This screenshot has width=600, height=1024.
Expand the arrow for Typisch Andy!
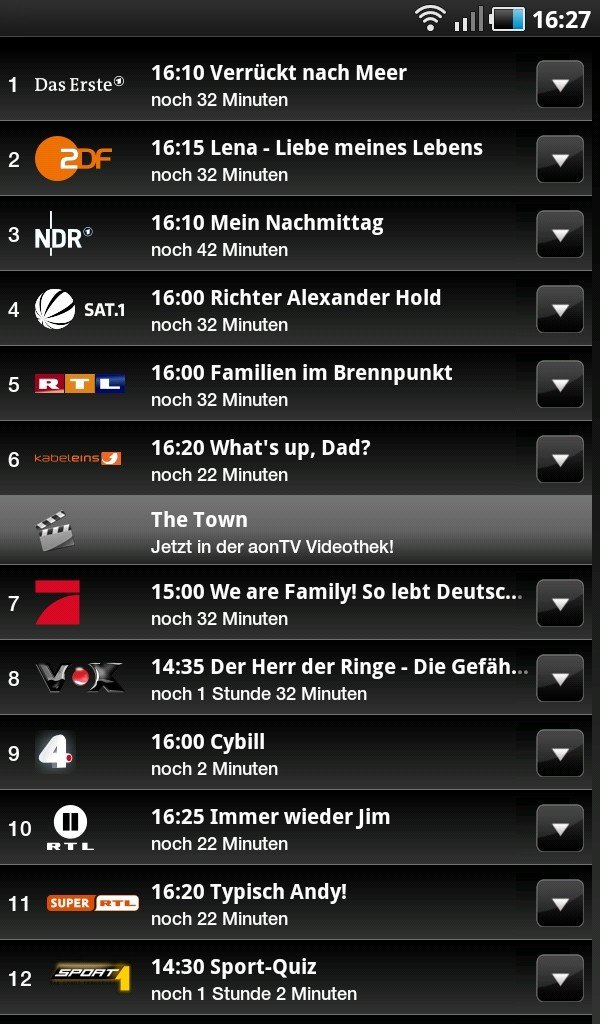[x=560, y=903]
